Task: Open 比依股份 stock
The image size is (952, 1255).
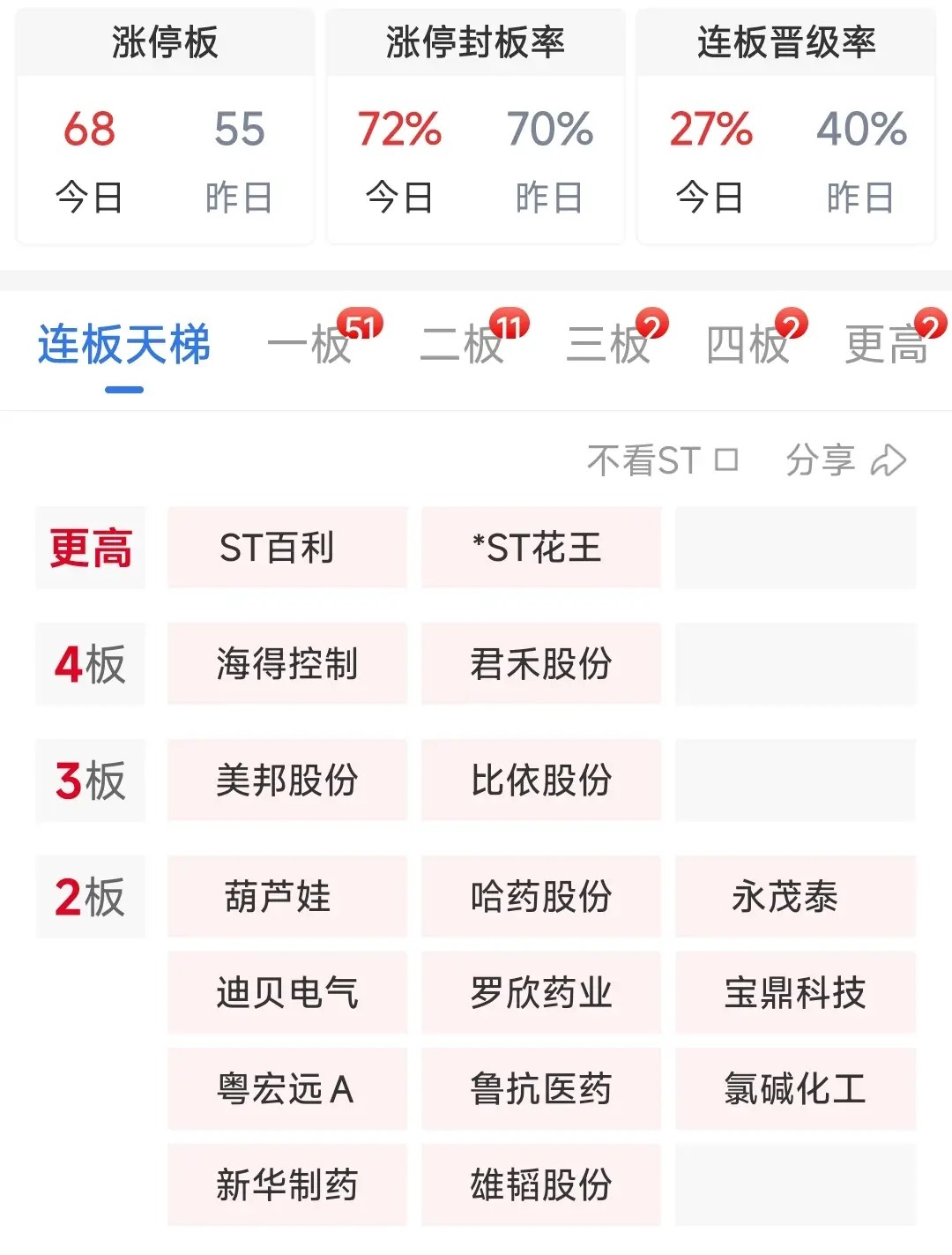Action: (540, 780)
